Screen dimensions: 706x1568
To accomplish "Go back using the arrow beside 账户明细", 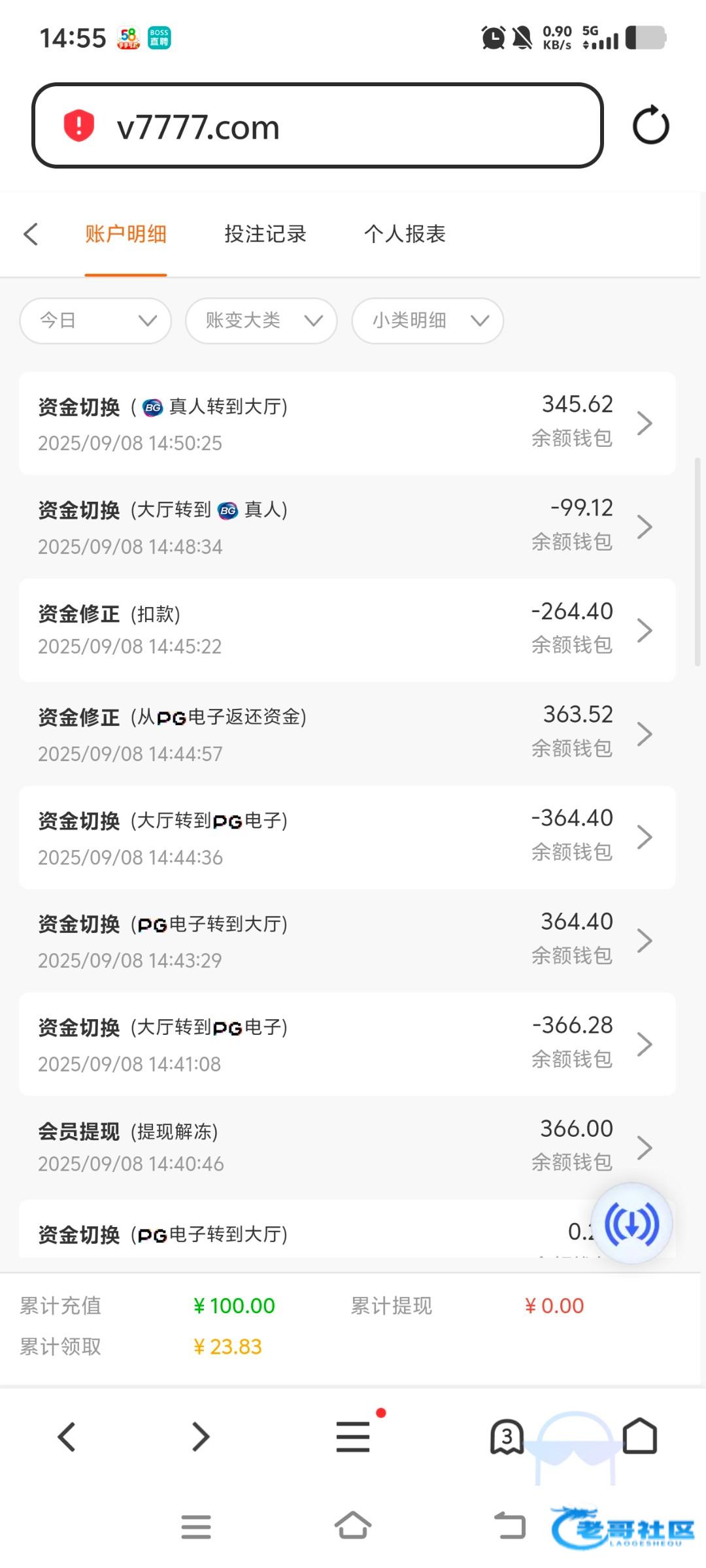I will pyautogui.click(x=31, y=234).
